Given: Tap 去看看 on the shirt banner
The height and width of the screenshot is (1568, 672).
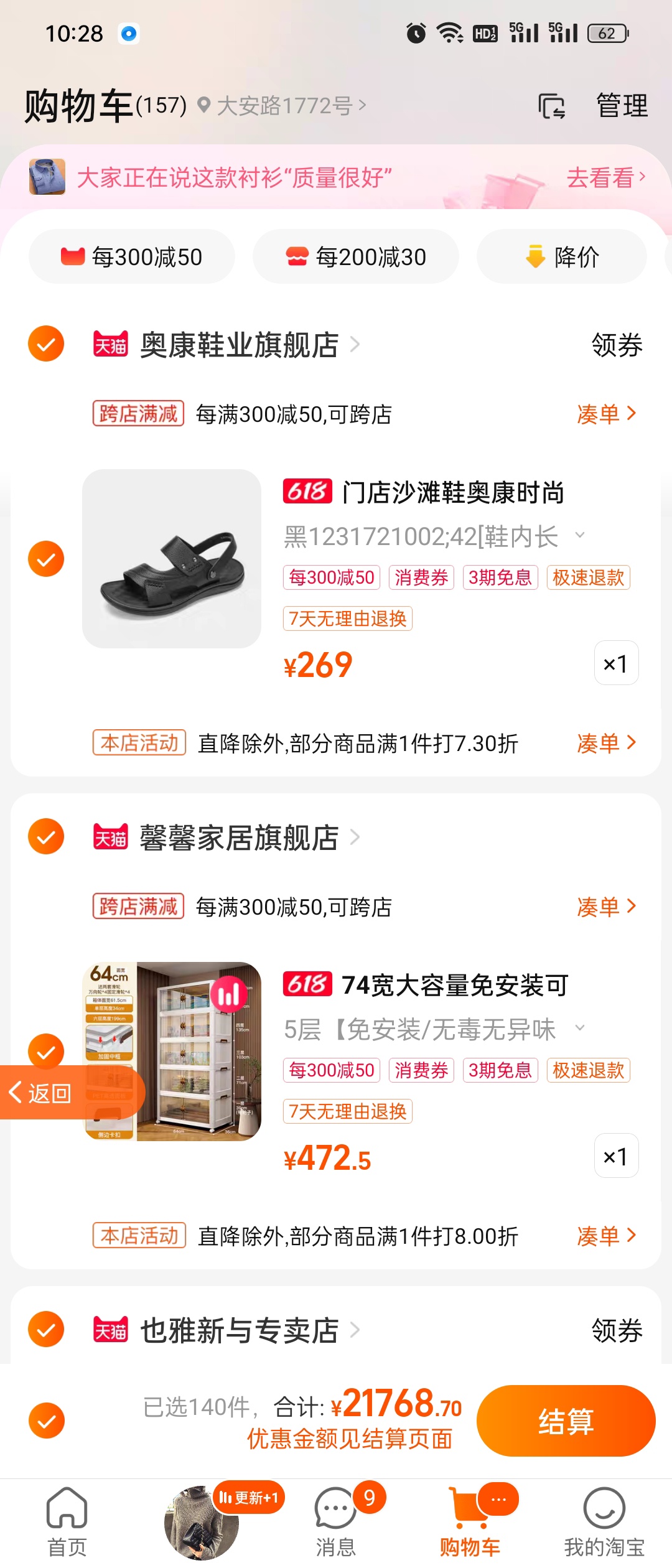Looking at the screenshot, I should (x=605, y=178).
